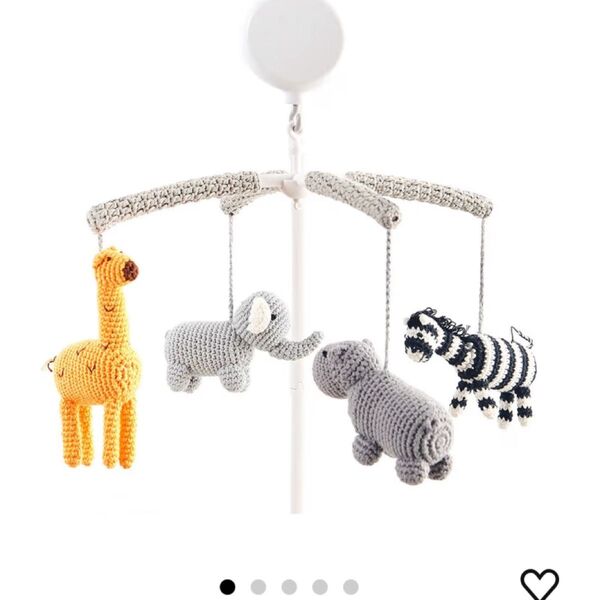This screenshot has height=600, width=600.
Task: Open the product image full screen
Action: [295, 300]
